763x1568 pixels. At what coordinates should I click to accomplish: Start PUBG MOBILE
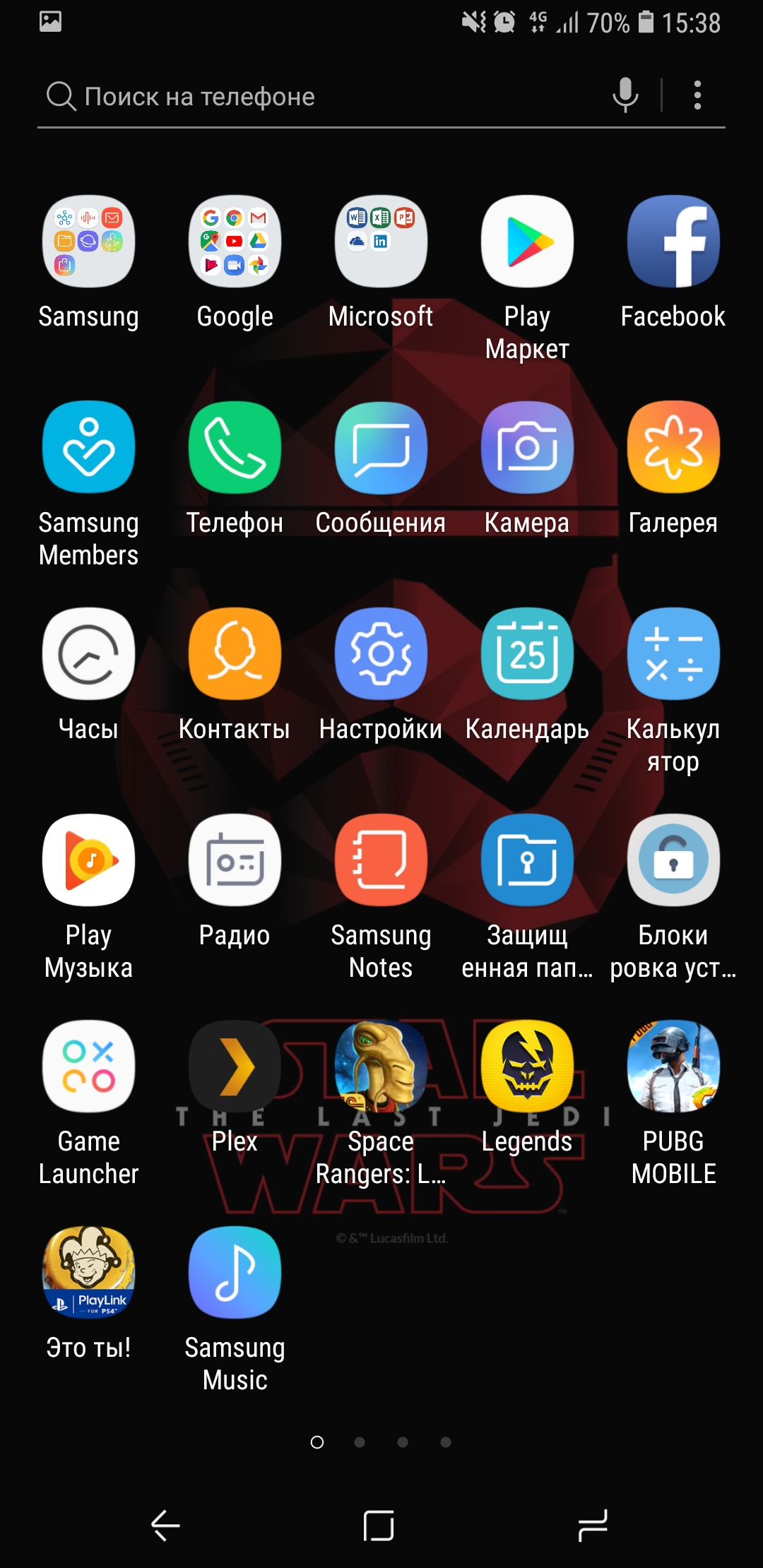click(673, 1067)
